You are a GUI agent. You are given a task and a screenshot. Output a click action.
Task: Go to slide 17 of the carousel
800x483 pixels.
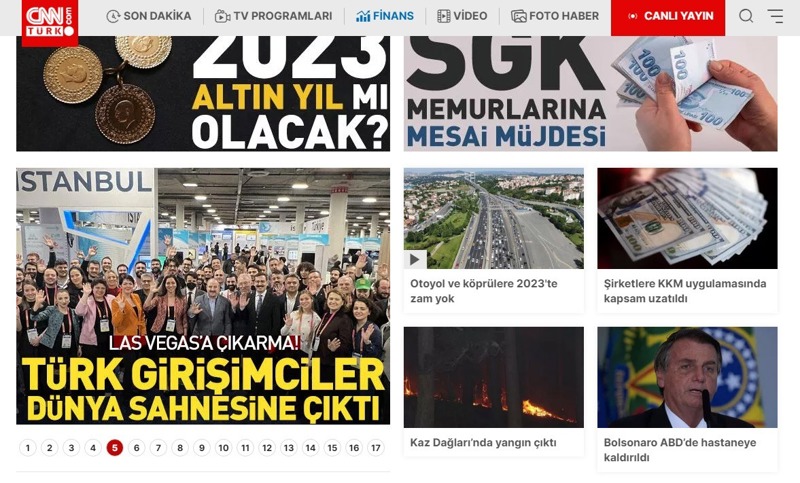pyautogui.click(x=376, y=448)
